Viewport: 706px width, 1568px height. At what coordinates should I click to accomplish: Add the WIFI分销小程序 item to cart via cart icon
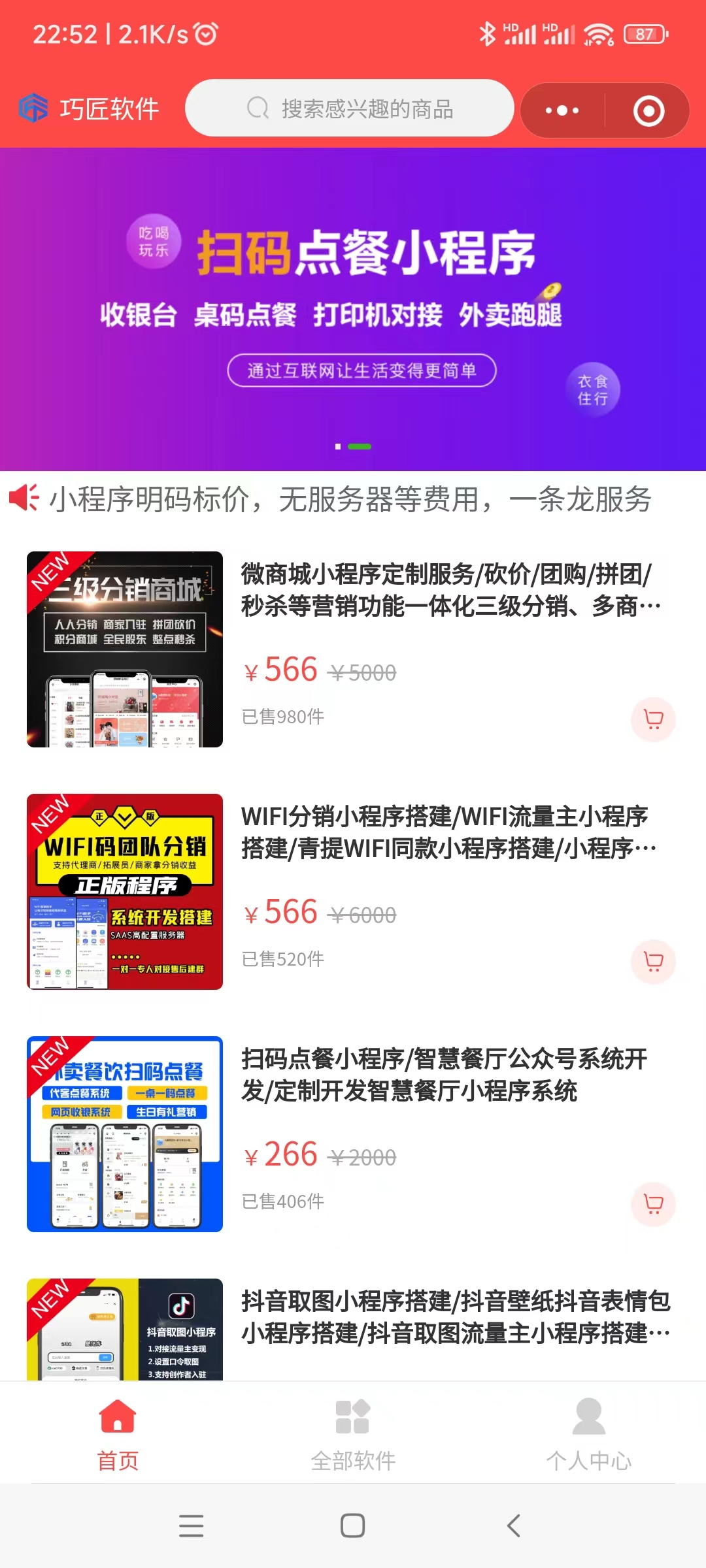click(652, 961)
